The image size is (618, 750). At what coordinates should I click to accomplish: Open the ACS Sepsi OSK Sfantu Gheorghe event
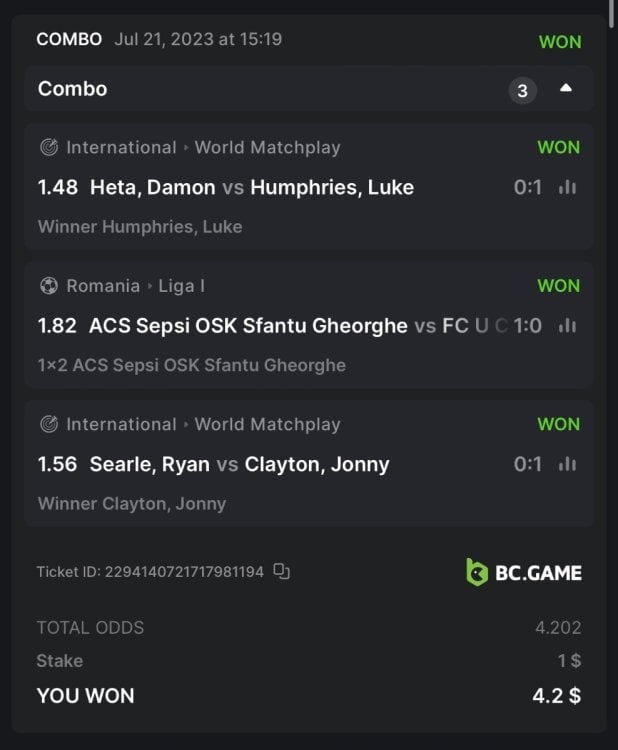click(x=248, y=325)
